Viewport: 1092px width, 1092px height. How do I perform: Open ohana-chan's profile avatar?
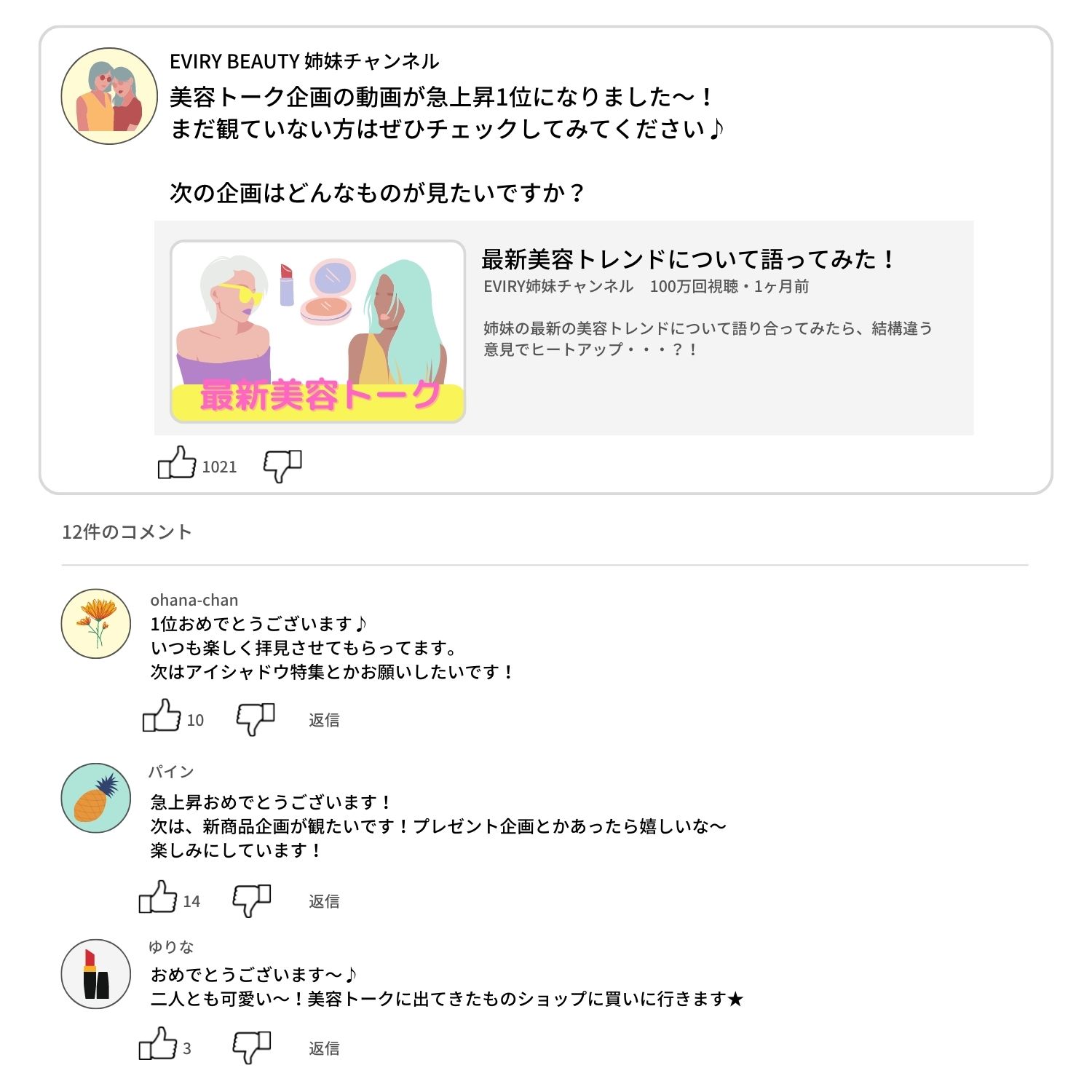click(96, 624)
